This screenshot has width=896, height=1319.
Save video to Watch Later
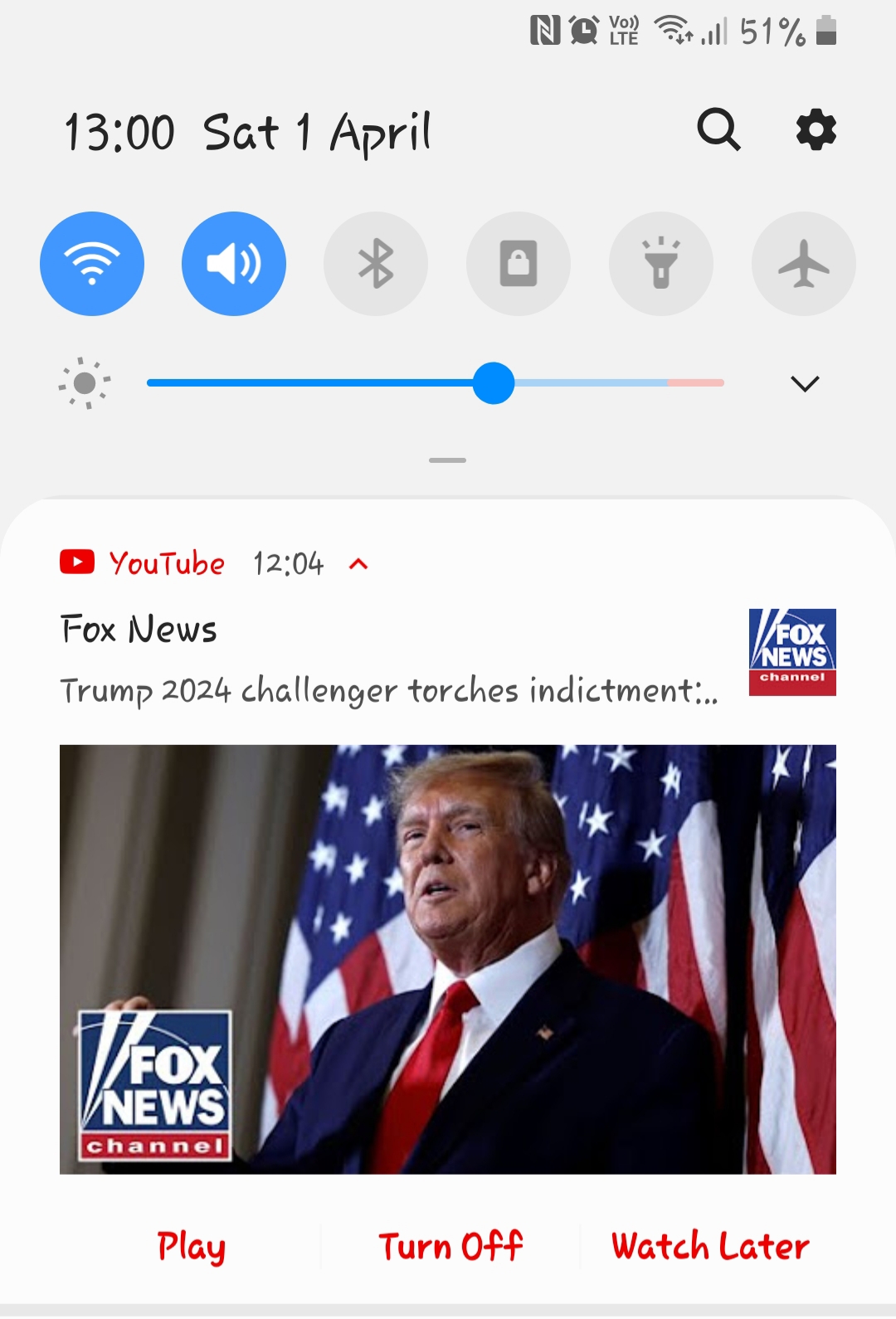[710, 1247]
